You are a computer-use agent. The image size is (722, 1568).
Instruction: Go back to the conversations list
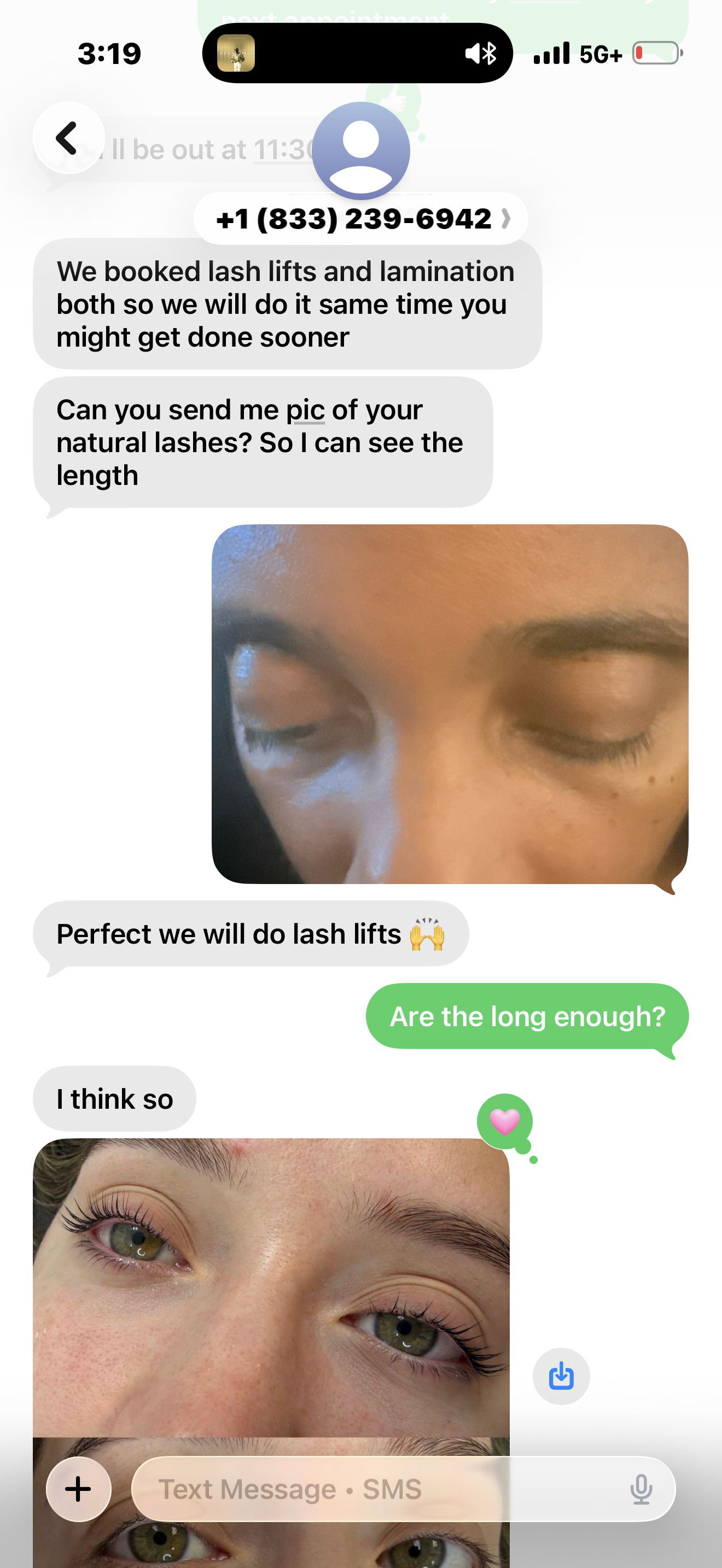[68, 138]
